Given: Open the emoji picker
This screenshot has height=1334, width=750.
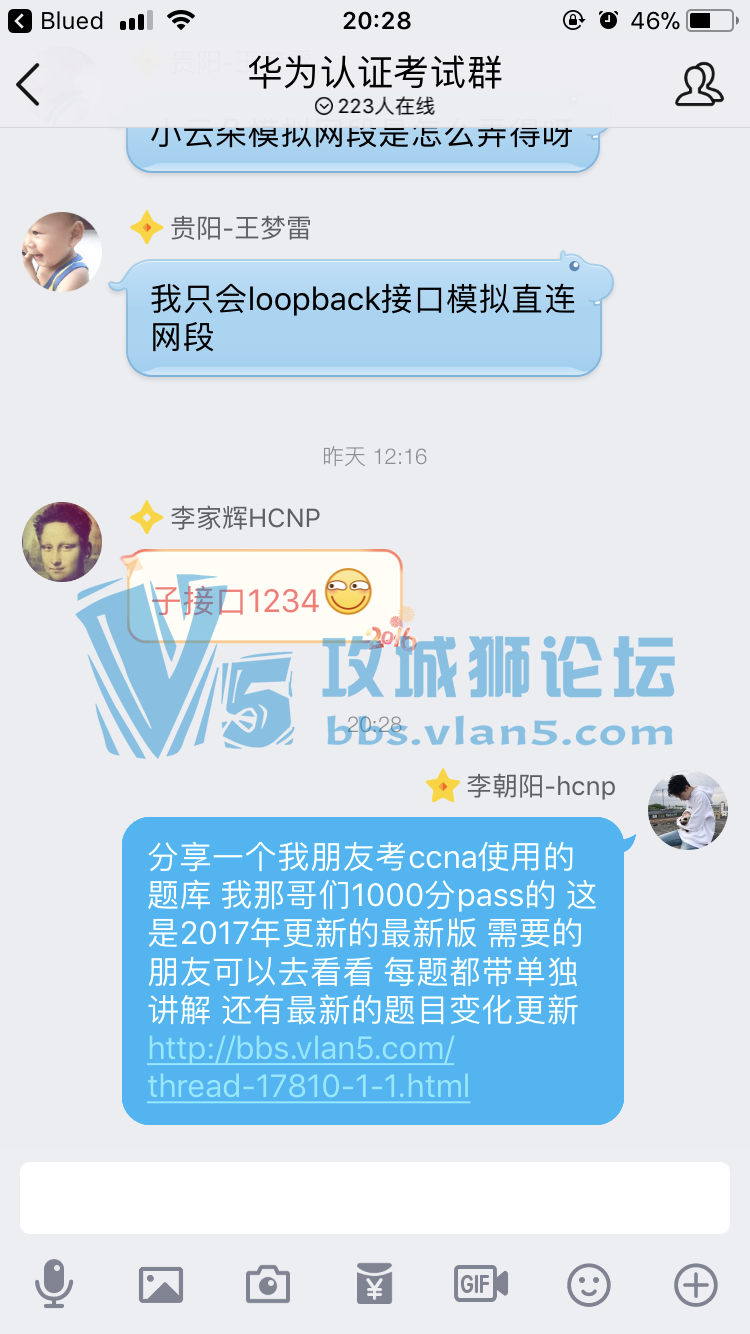Looking at the screenshot, I should pyautogui.click(x=589, y=1283).
